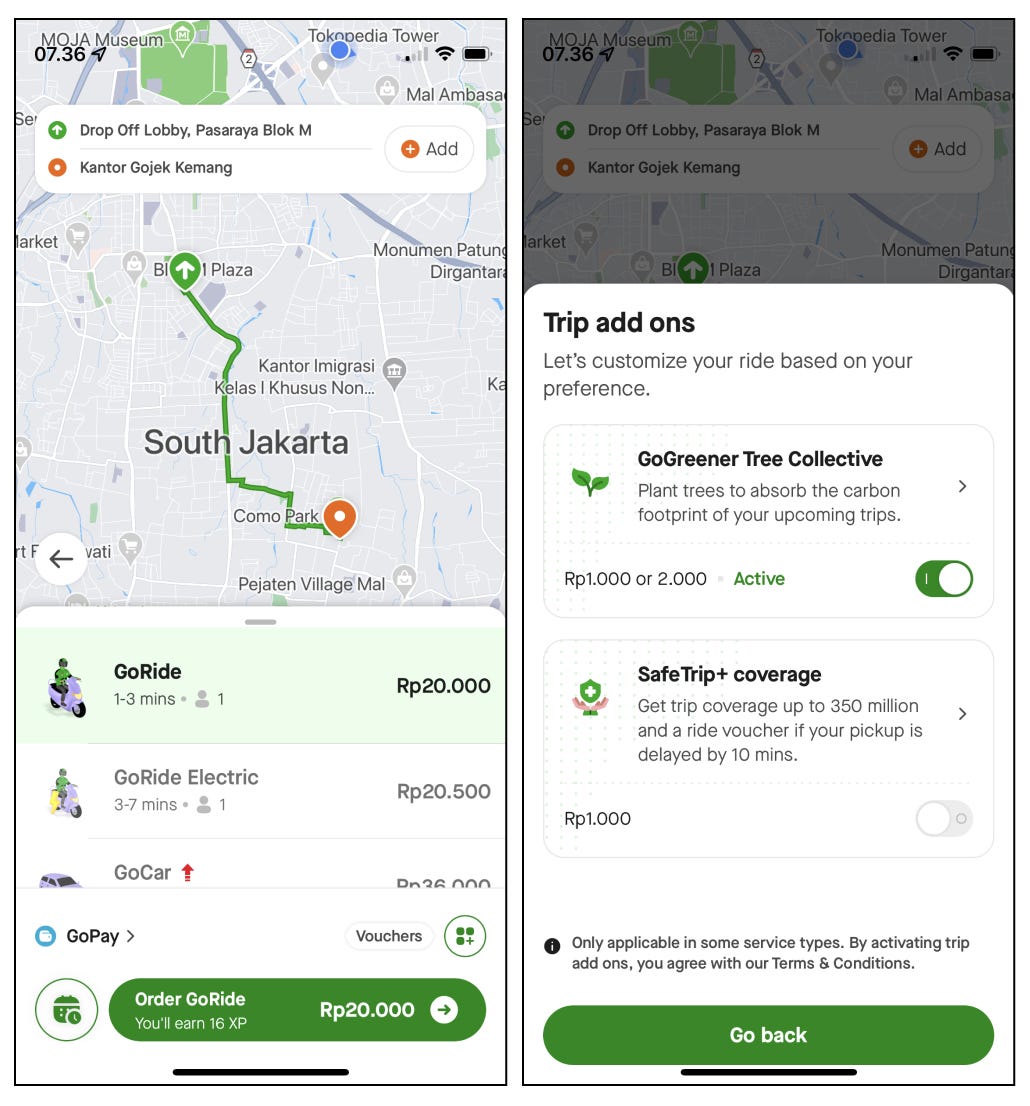Open SafeTrip+ coverage details
The height and width of the screenshot is (1106, 1030).
(961, 714)
